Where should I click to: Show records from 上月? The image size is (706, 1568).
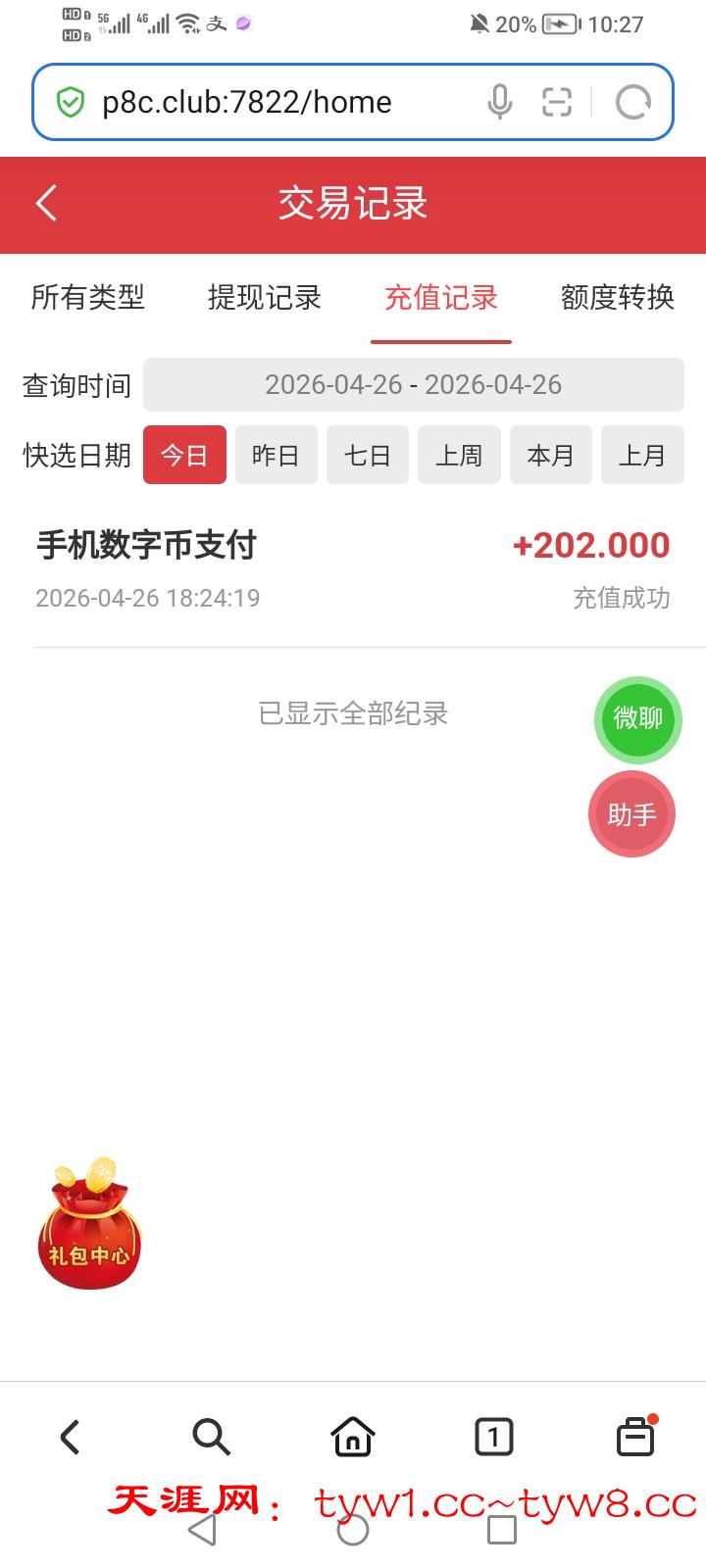pyautogui.click(x=642, y=455)
